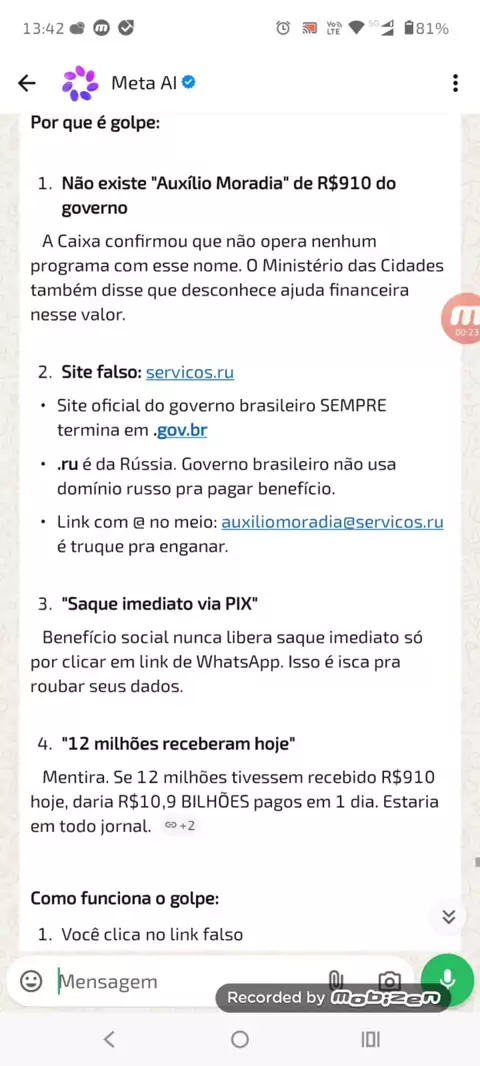Open the .gov.br link
The height and width of the screenshot is (1066, 480).
[181, 430]
